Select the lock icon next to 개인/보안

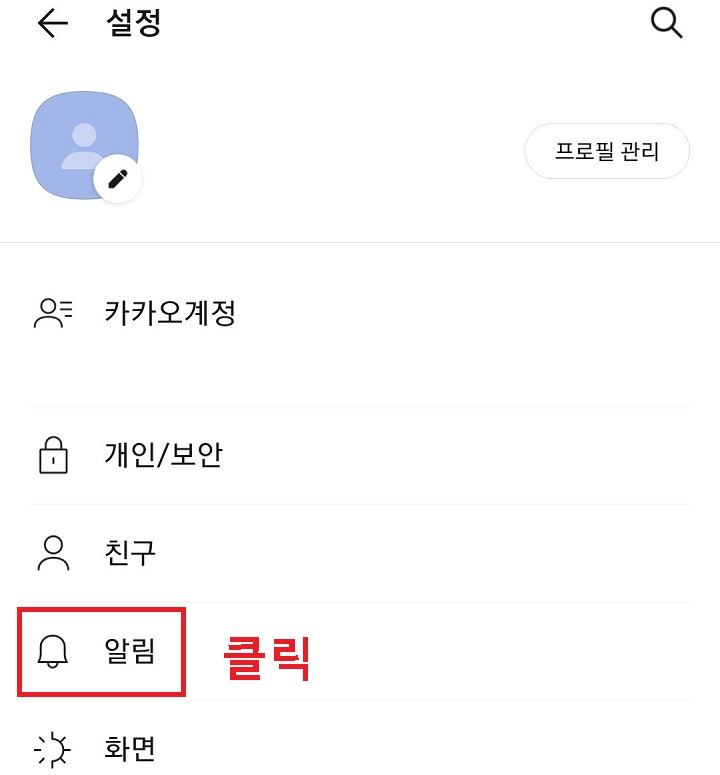(x=52, y=455)
